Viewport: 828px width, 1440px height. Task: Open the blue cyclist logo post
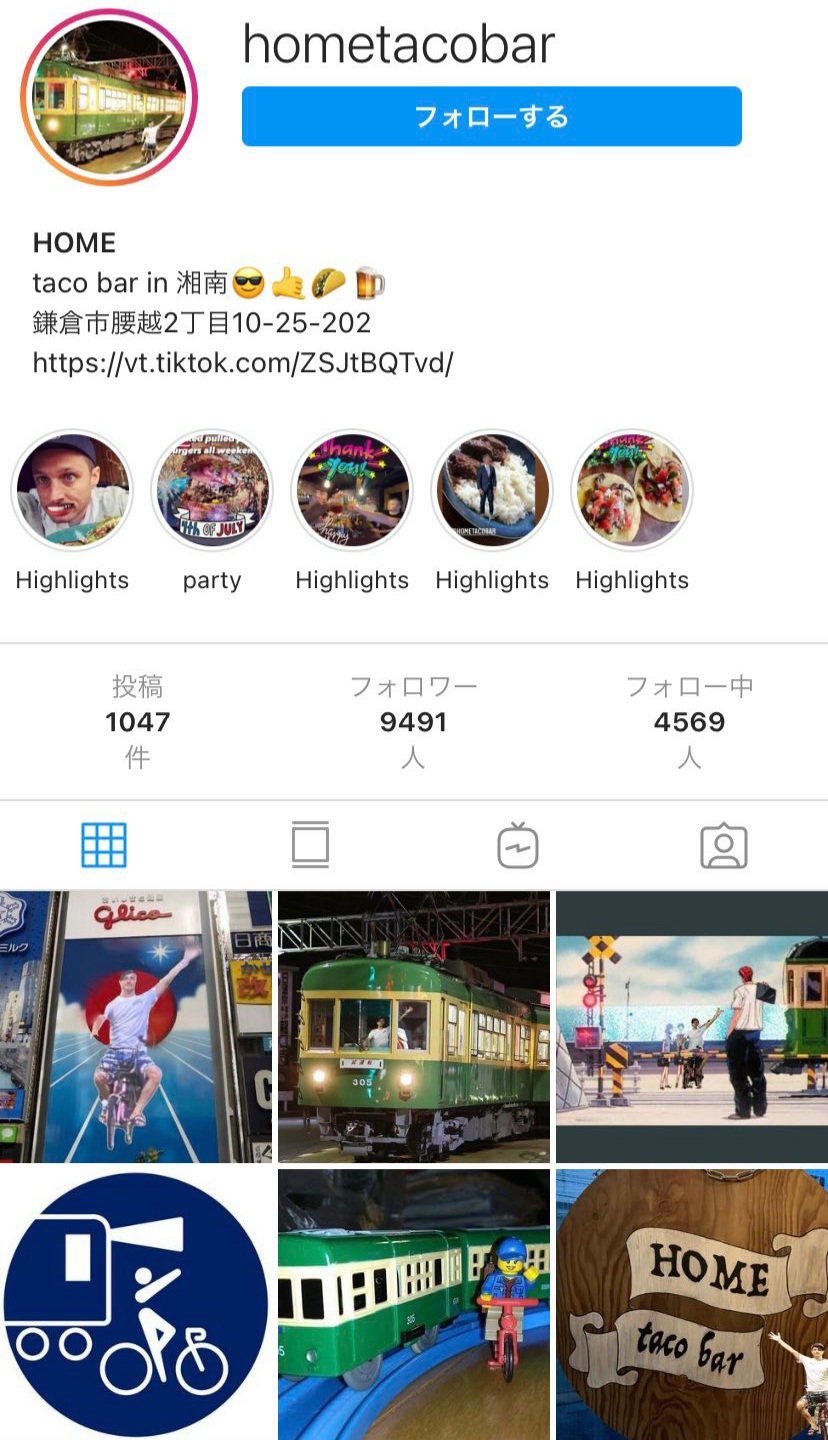136,1305
